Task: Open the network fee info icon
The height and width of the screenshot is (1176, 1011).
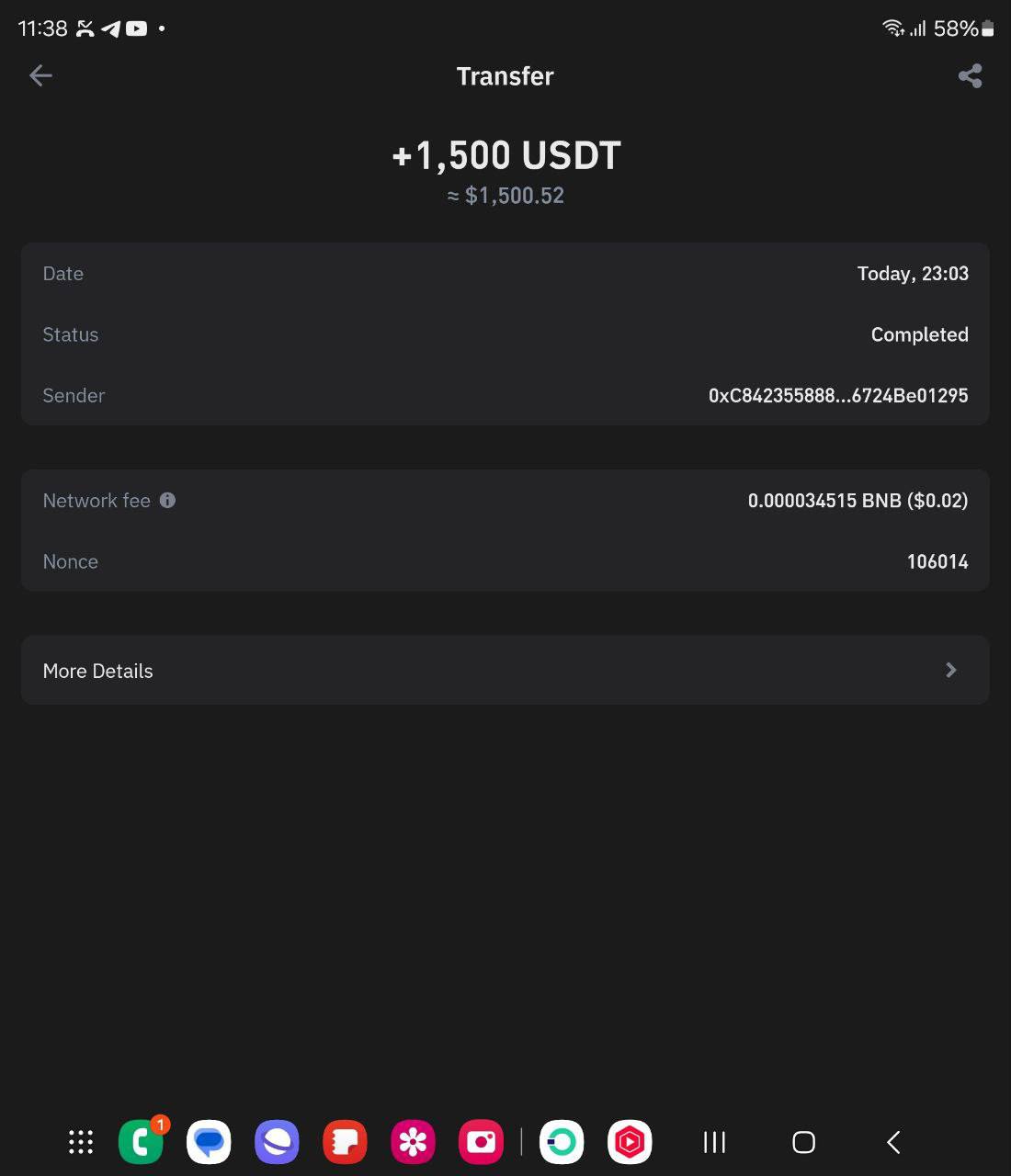Action: (x=167, y=501)
